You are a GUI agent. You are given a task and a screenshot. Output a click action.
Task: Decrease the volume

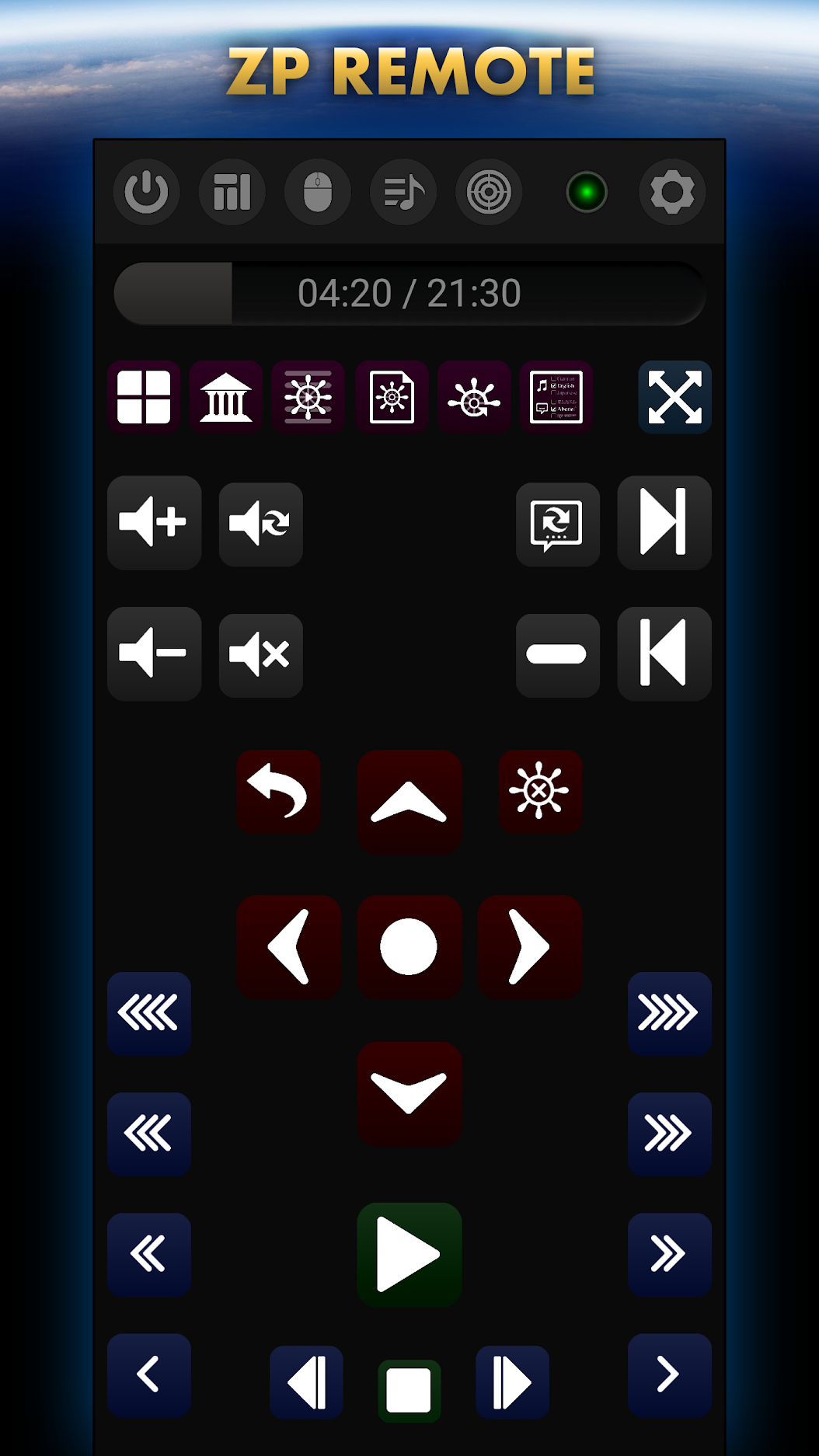[x=154, y=653]
